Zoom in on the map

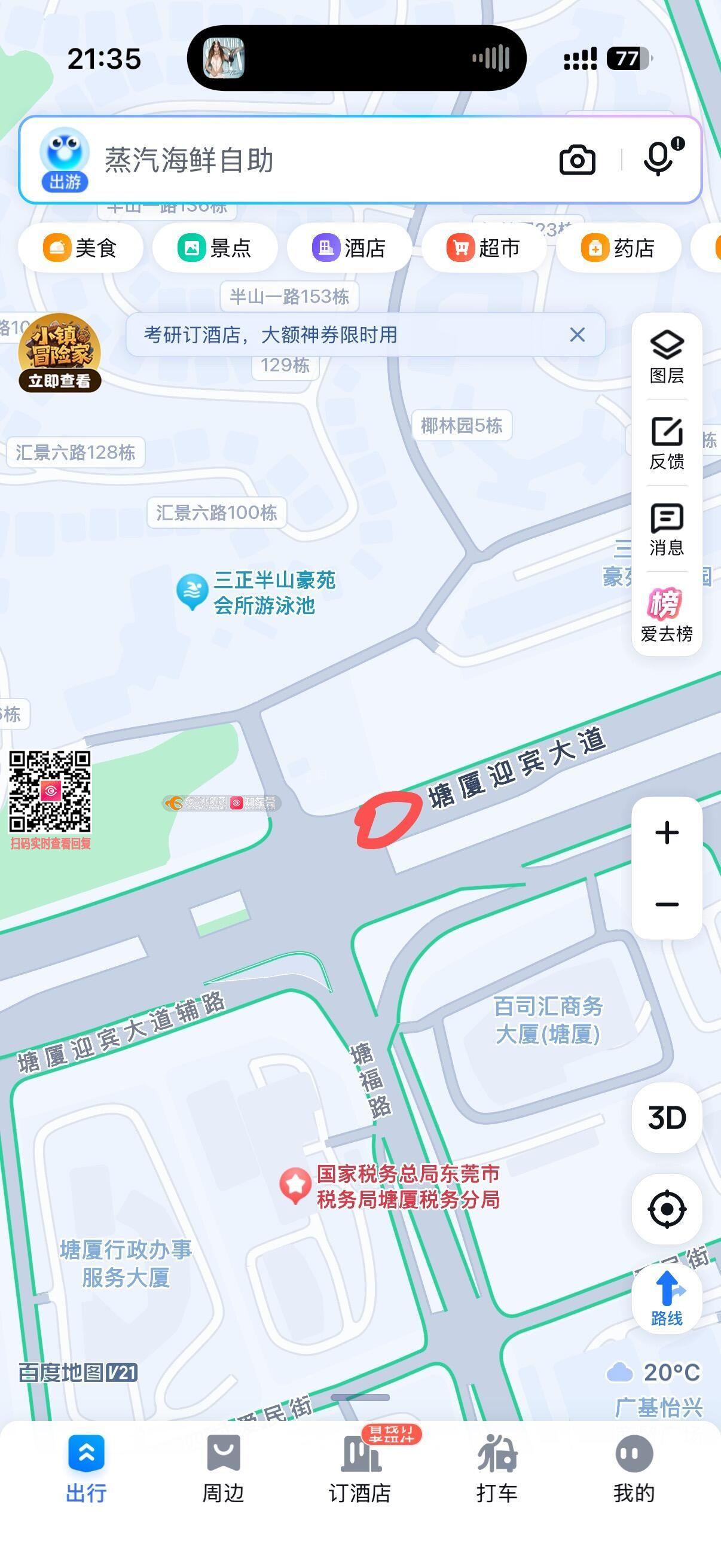[x=667, y=832]
